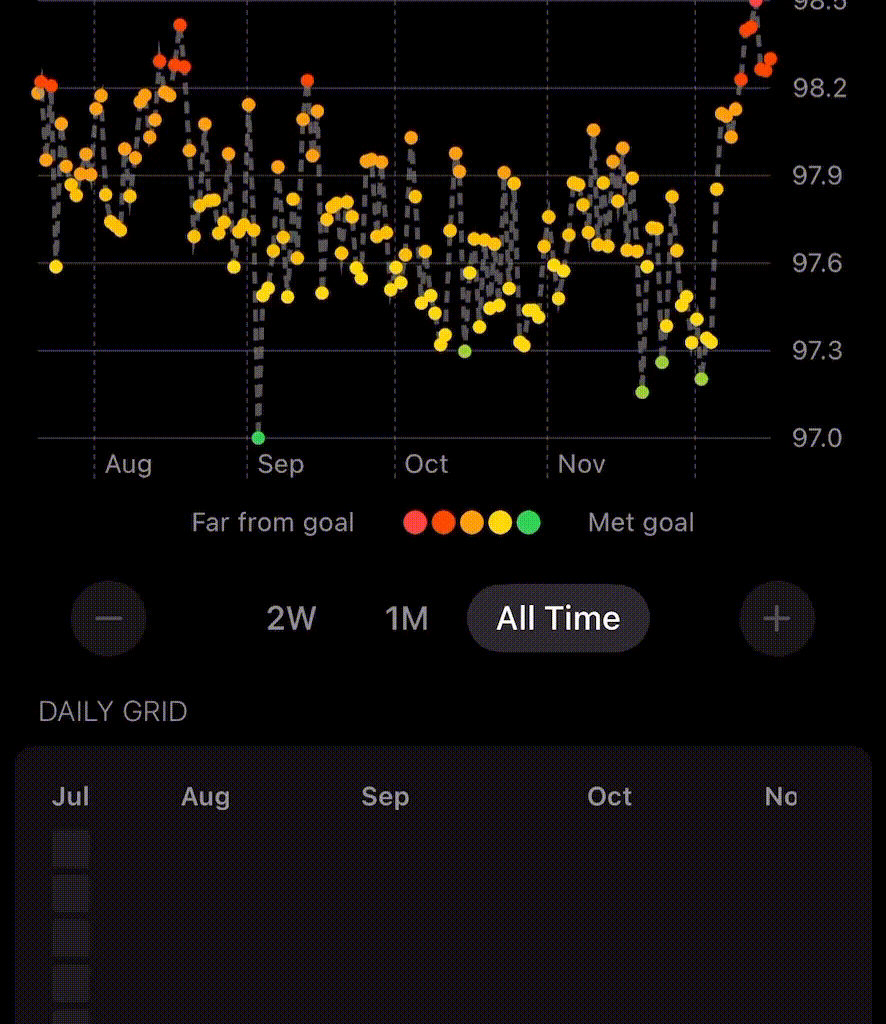Switch to the 2W time range
The height and width of the screenshot is (1024, 886).
pyautogui.click(x=291, y=618)
